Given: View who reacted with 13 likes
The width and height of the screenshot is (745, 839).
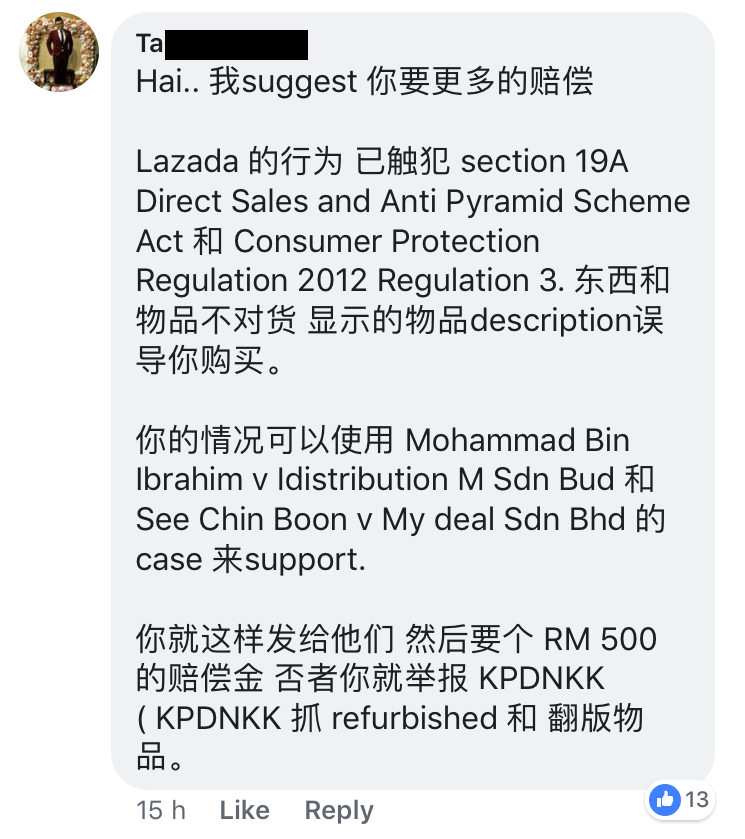Looking at the screenshot, I should 679,798.
